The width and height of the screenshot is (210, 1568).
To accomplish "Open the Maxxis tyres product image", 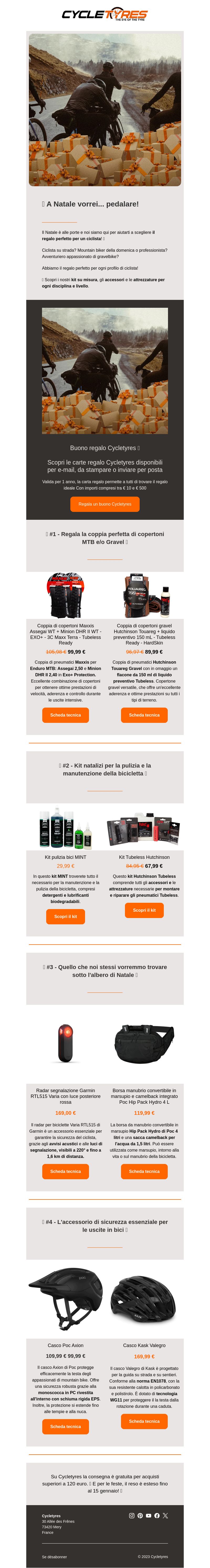I will click(x=66, y=595).
